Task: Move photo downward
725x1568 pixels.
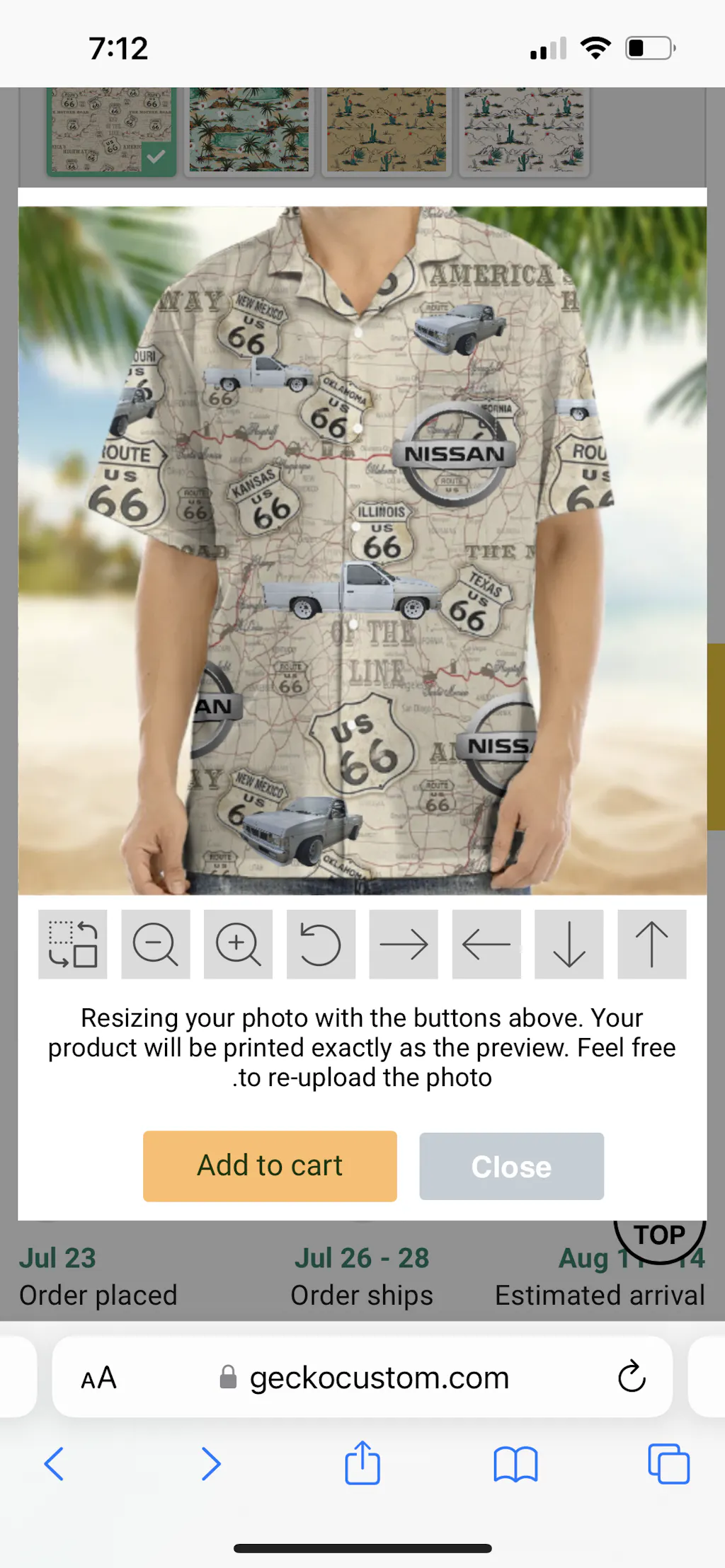Action: [569, 944]
